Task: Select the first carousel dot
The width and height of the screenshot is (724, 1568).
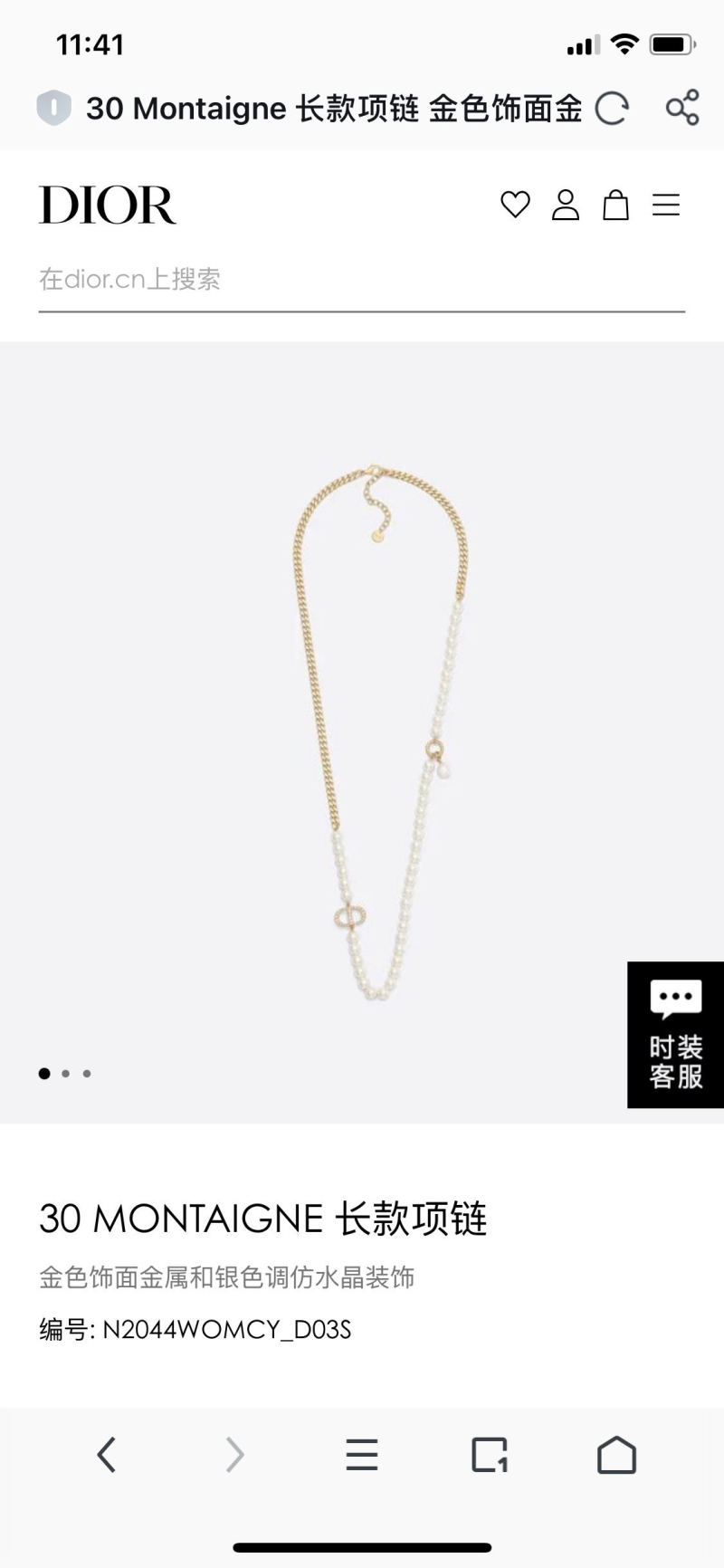Action: pos(43,1073)
